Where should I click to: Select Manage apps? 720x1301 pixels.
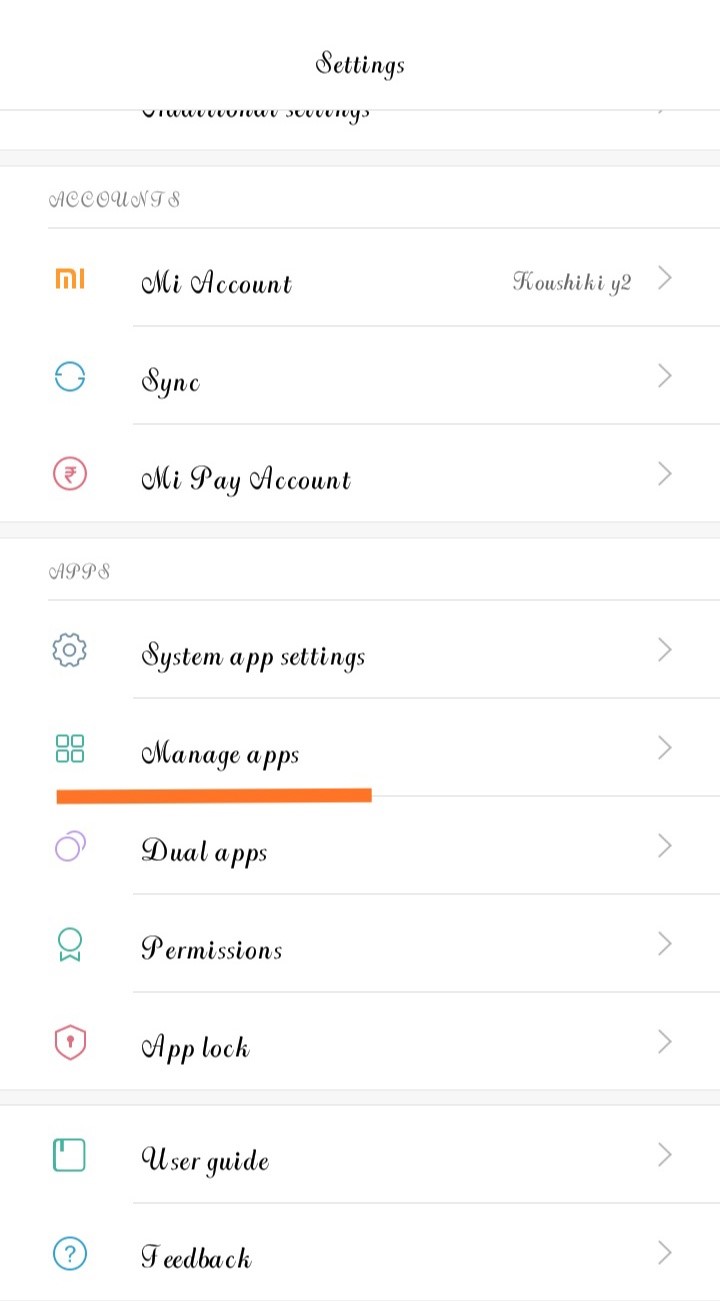tap(220, 753)
